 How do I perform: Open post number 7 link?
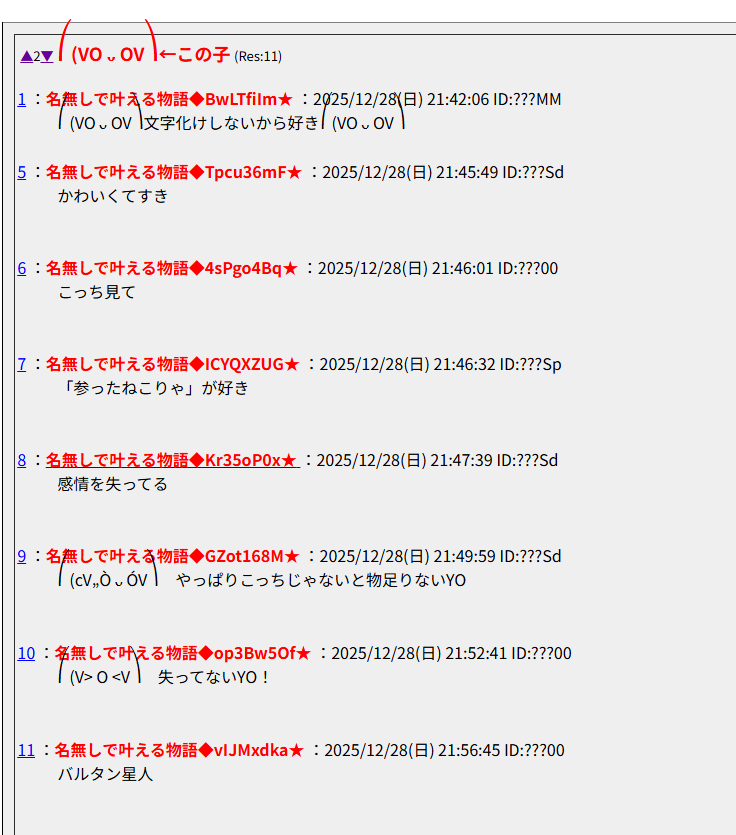(21, 364)
